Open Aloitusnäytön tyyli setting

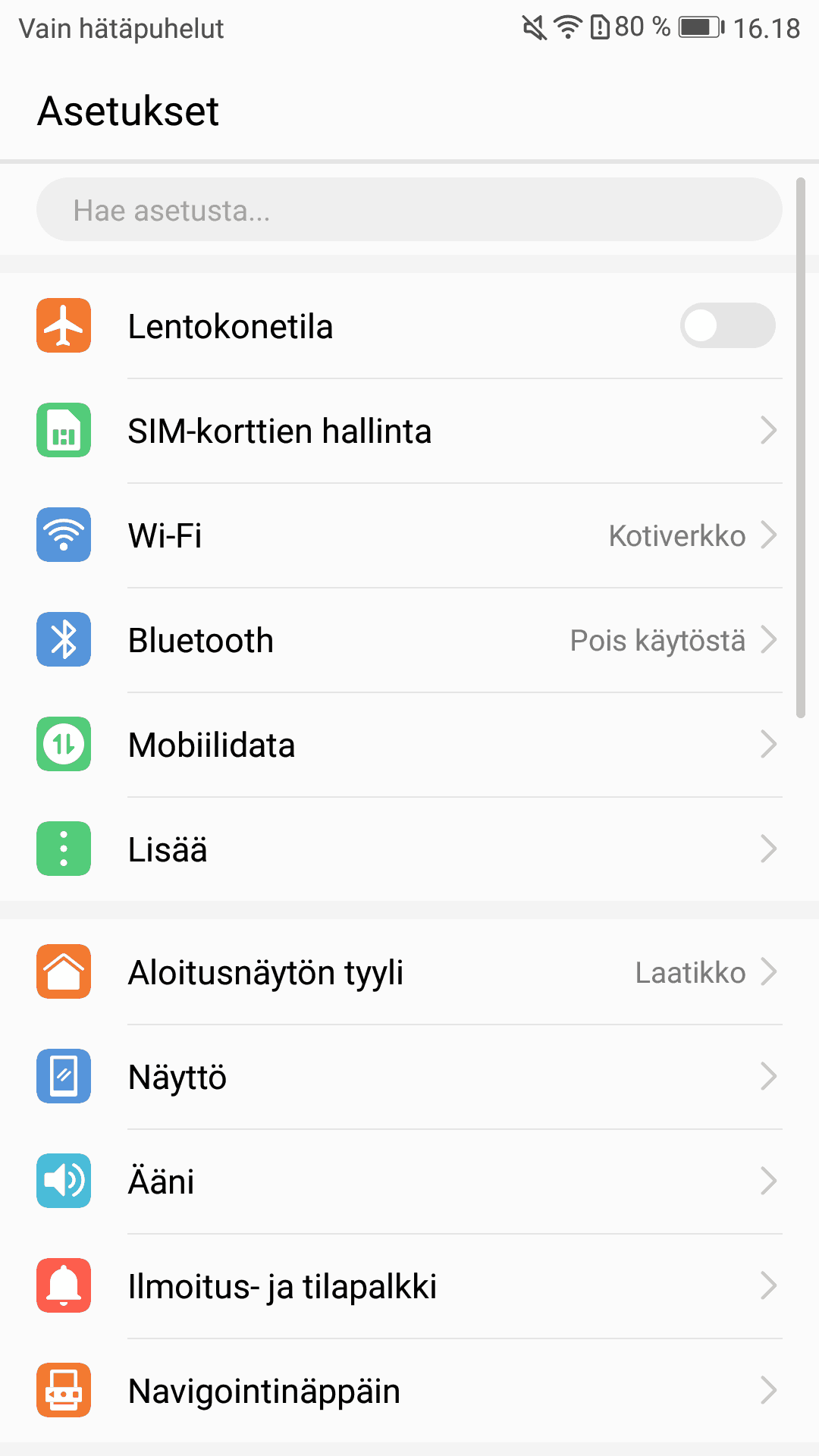409,972
